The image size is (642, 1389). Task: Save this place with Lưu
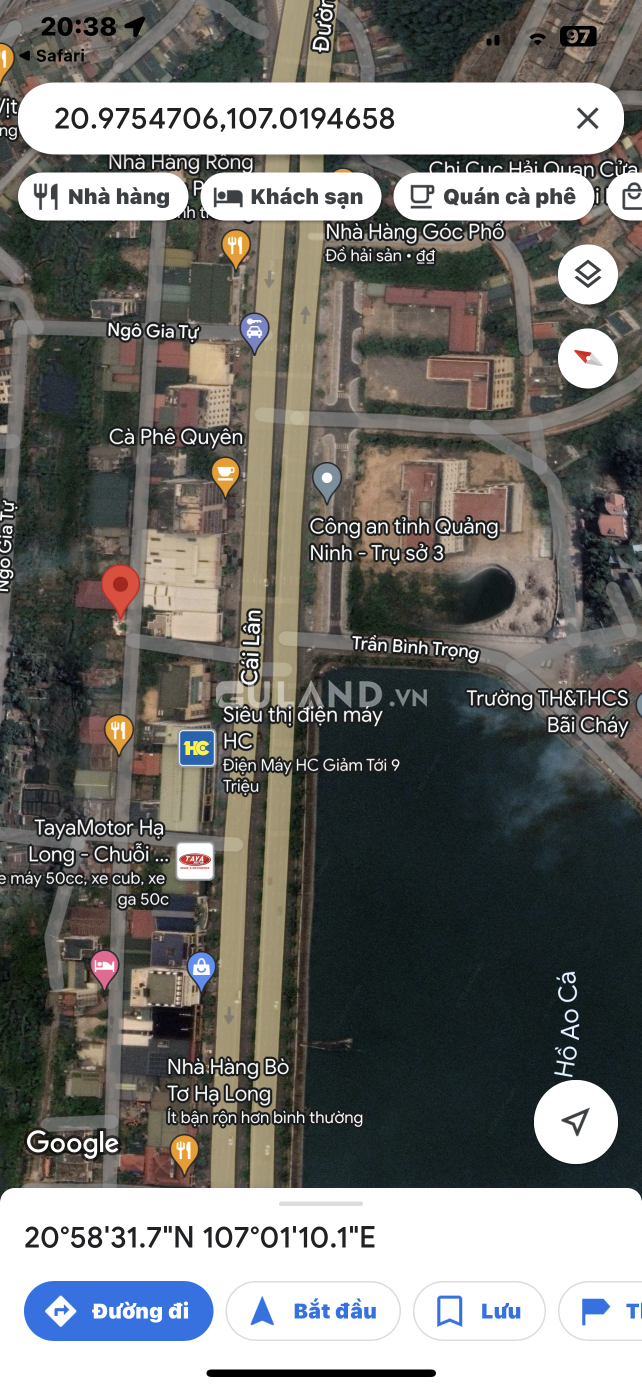pos(479,1311)
